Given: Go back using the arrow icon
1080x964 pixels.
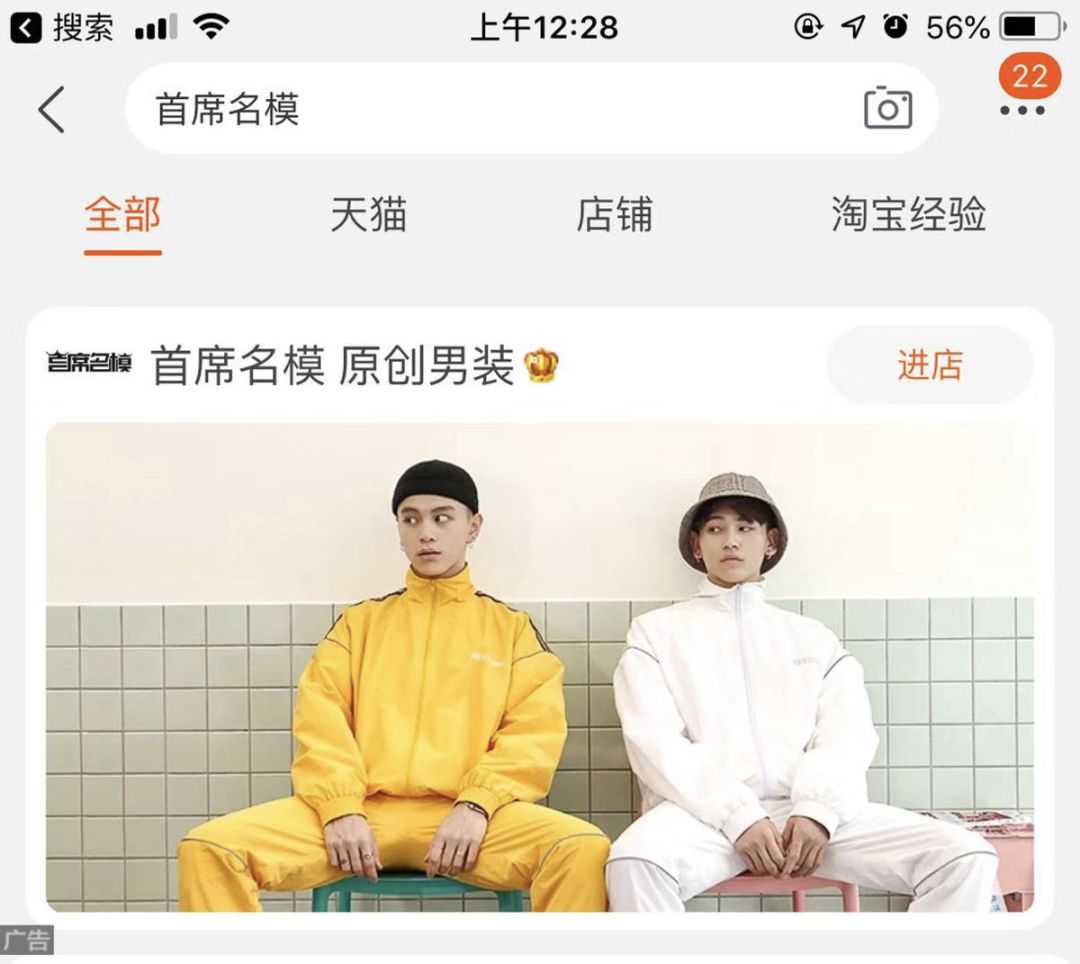Looking at the screenshot, I should point(52,109).
